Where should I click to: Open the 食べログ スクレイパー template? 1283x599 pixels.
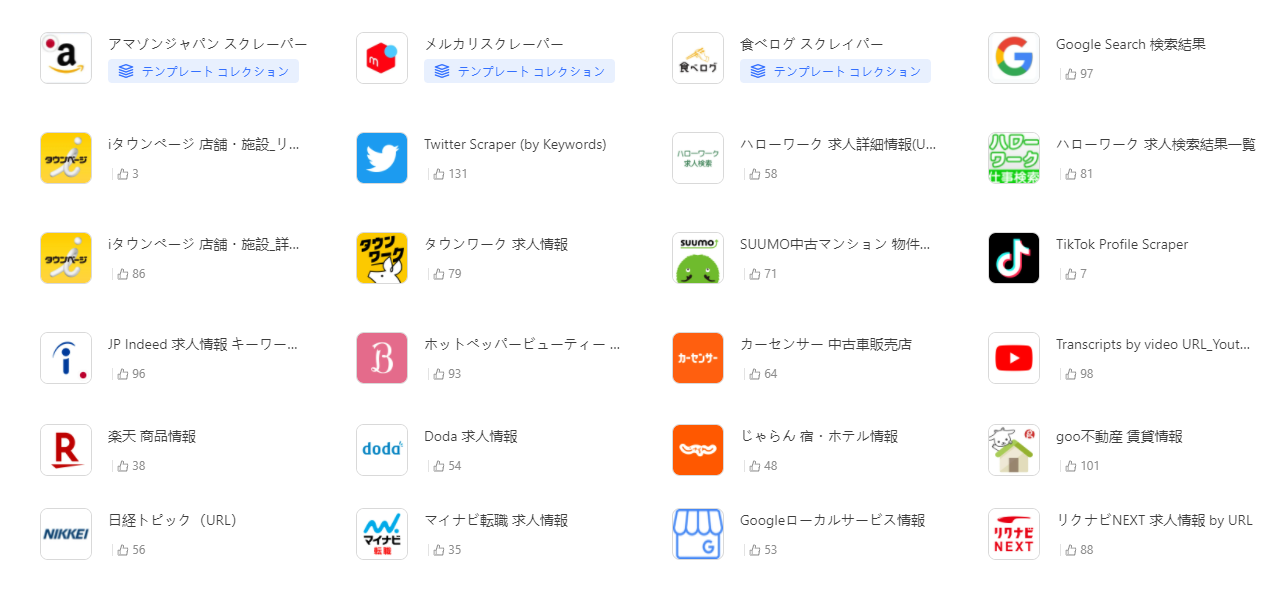[x=811, y=45]
